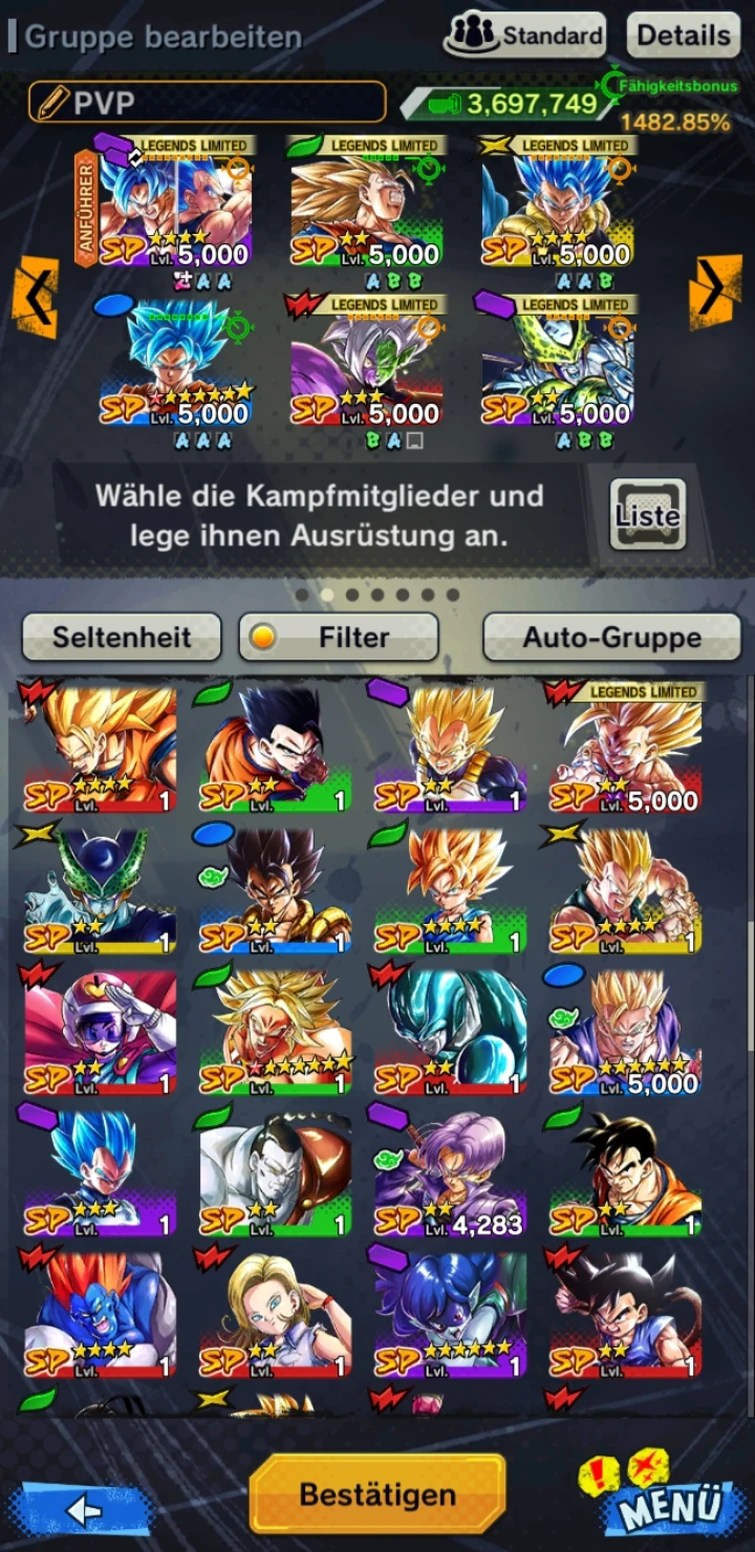Tap the Details button
The image size is (755, 1552).
(x=683, y=36)
